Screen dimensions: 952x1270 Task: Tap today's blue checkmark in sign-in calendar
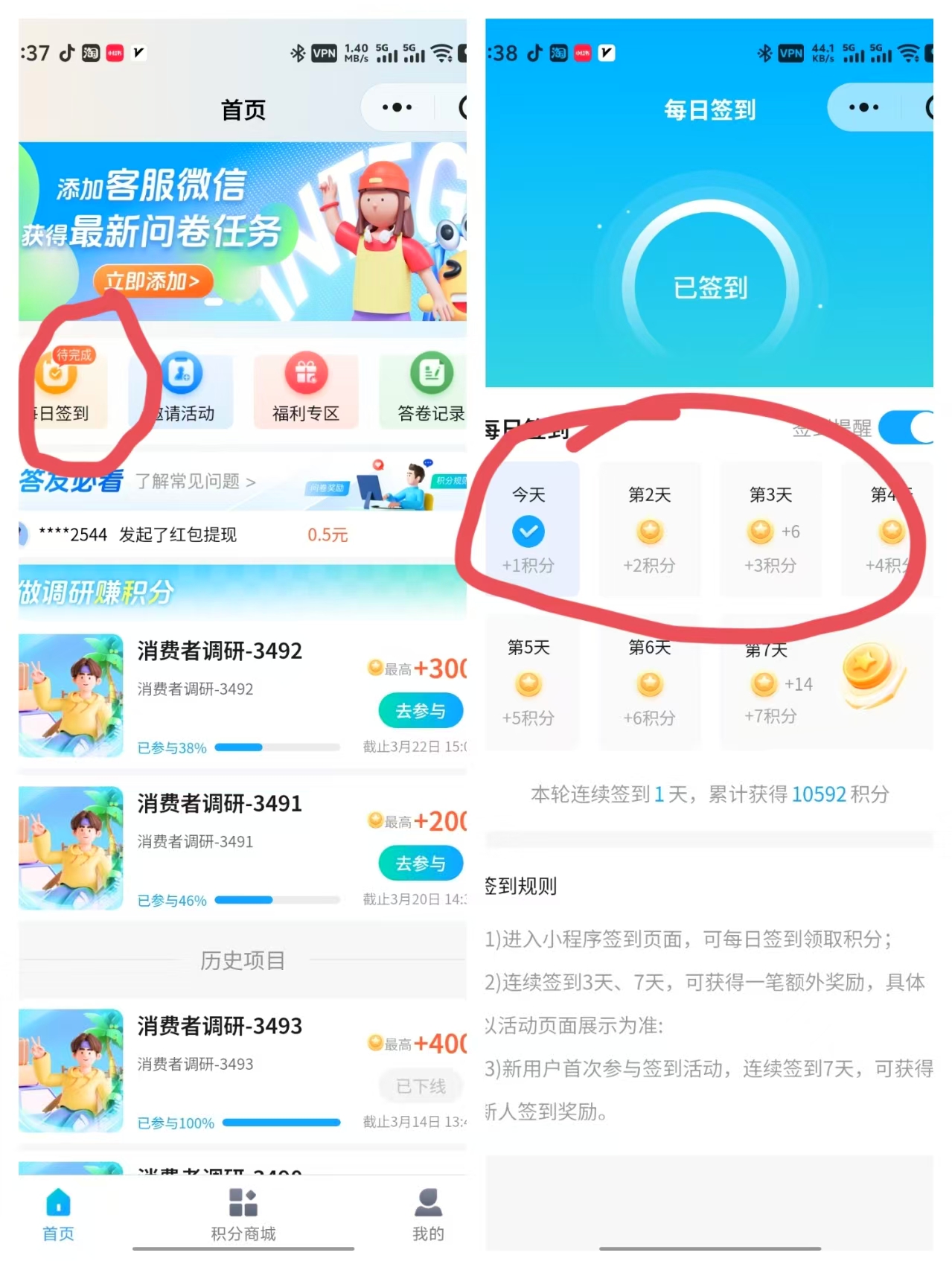529,530
